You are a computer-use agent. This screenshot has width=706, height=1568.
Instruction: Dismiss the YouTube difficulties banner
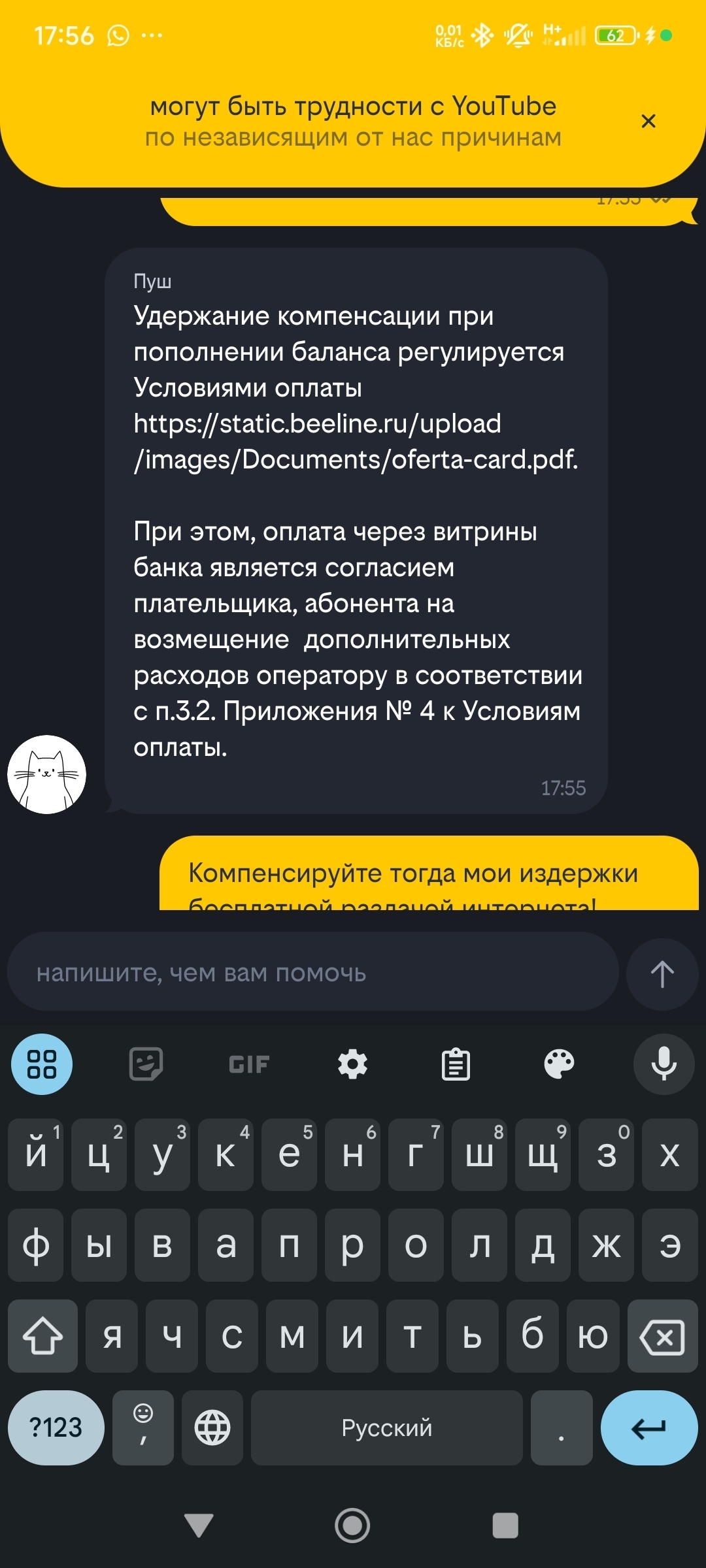point(648,121)
